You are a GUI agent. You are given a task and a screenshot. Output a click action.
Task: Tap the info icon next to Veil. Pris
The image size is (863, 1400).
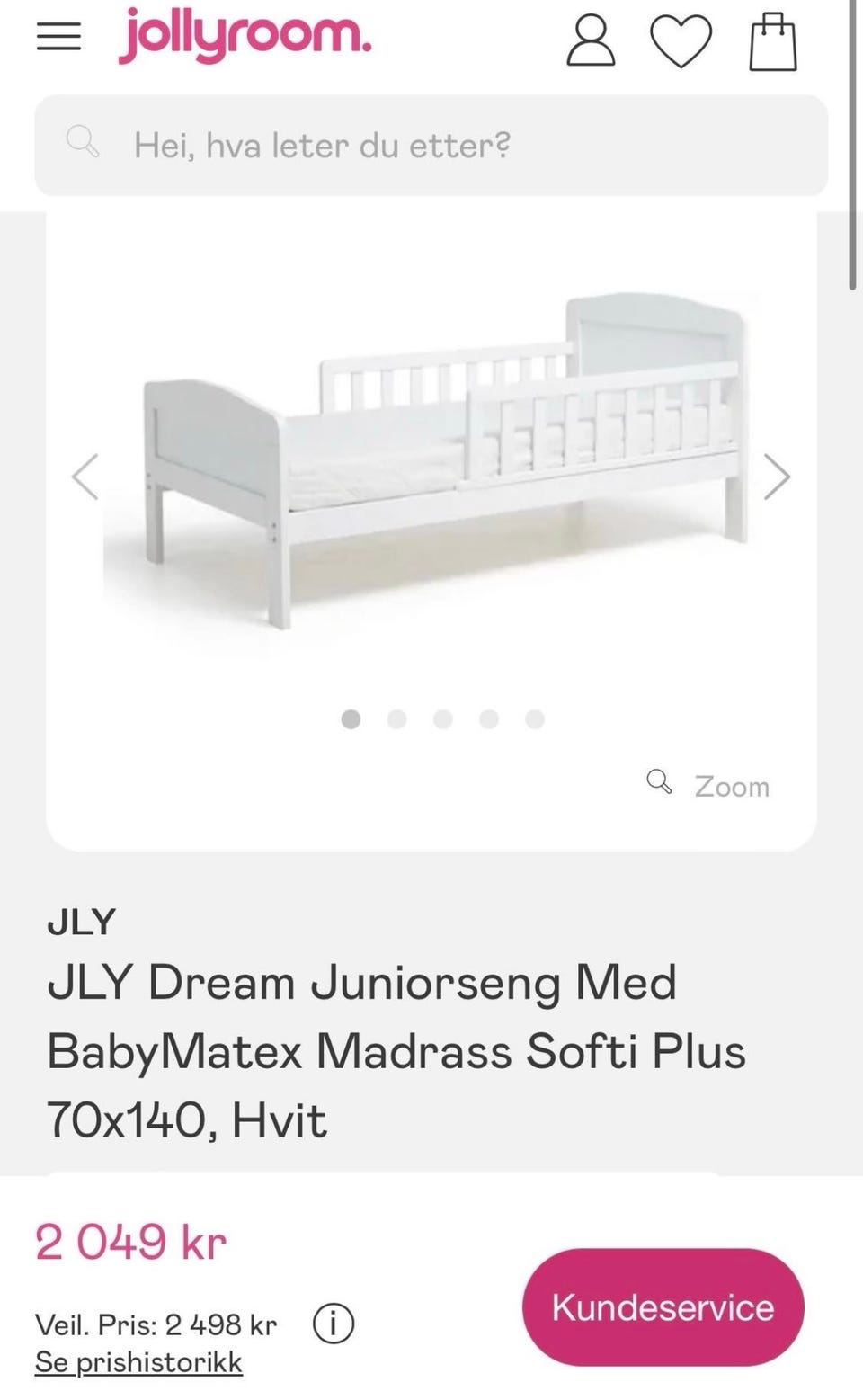pos(334,1324)
